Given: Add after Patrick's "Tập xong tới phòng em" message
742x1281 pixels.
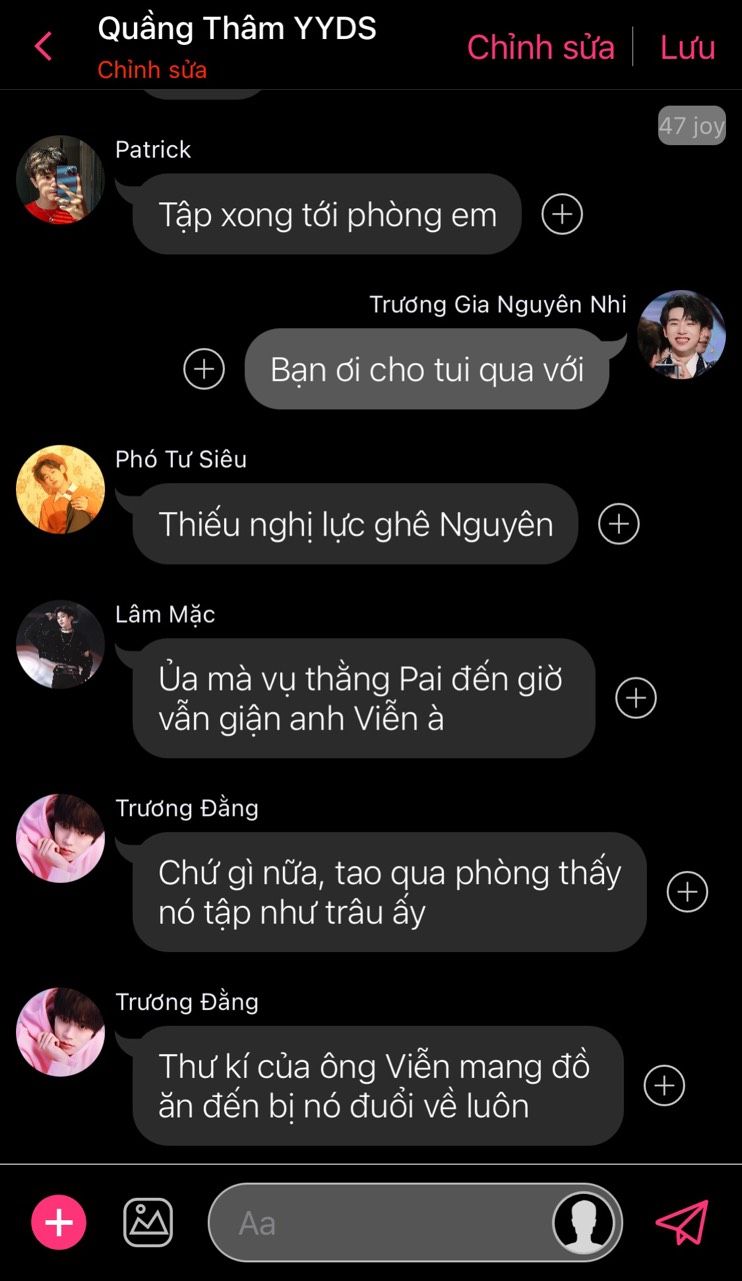Looking at the screenshot, I should point(562,214).
